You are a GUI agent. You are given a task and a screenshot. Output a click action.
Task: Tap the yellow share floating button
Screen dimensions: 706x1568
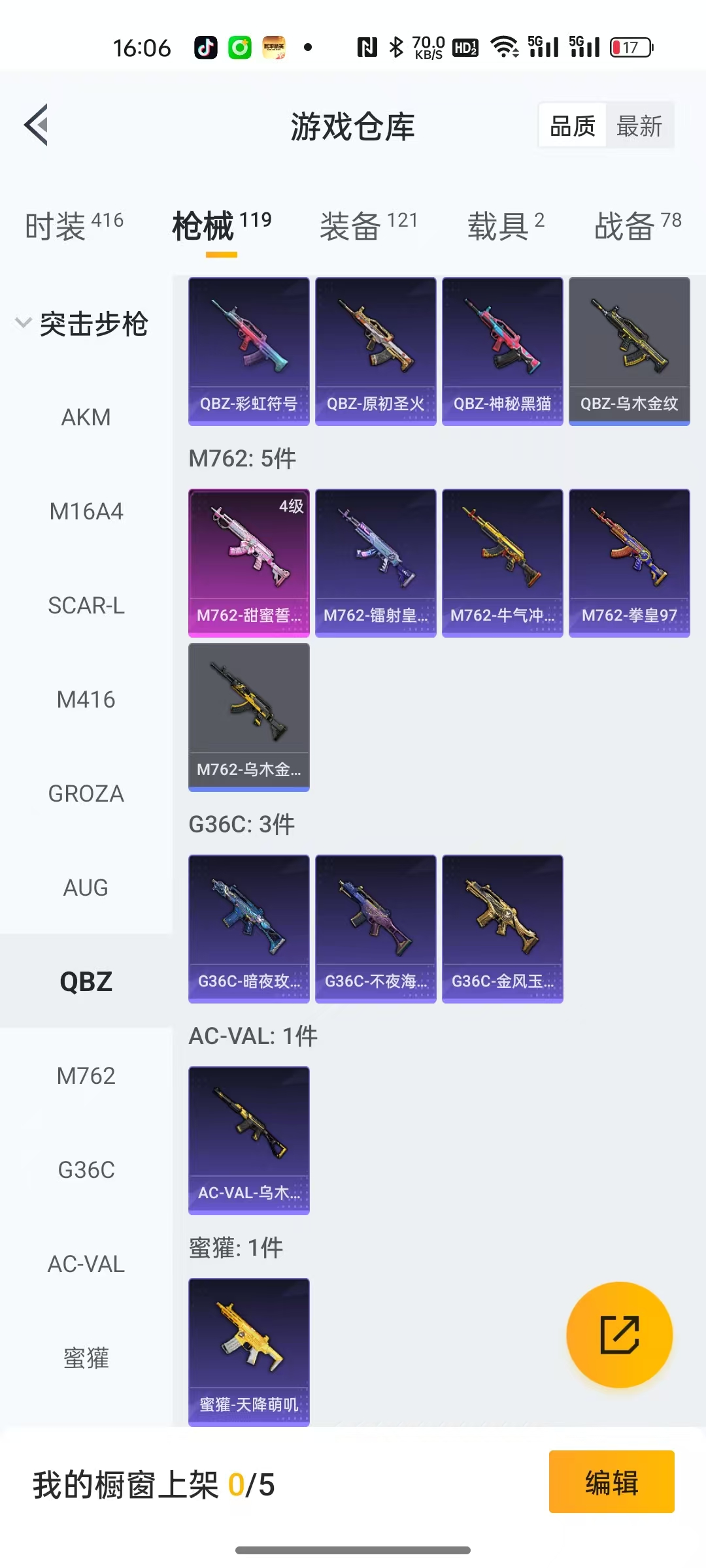pos(619,1335)
